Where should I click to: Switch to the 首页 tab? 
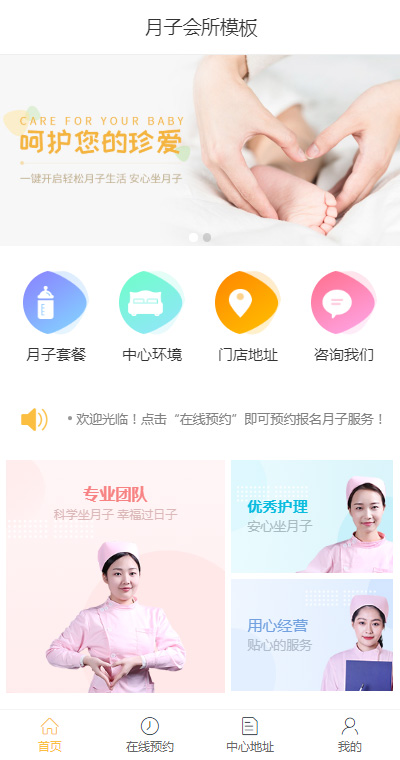click(50, 735)
